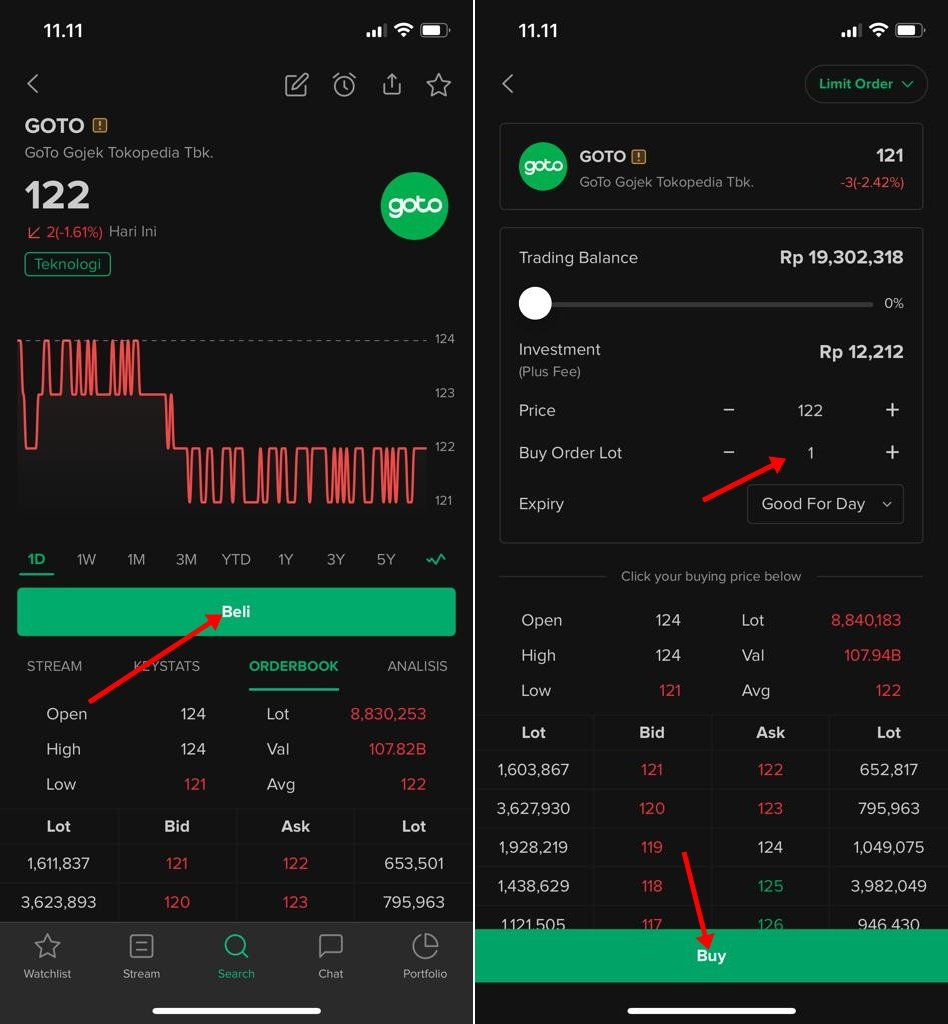Go to Portfolio in the bottom navigation
Viewport: 948px width, 1024px height.
click(425, 957)
